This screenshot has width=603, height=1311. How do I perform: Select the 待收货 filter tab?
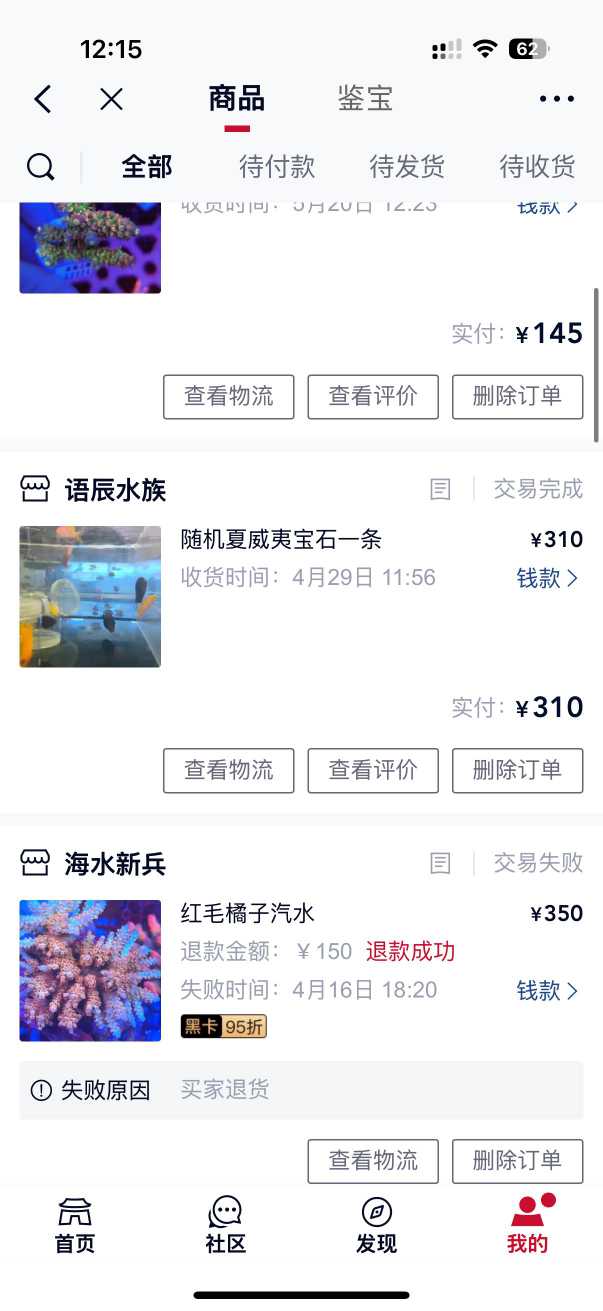537,167
